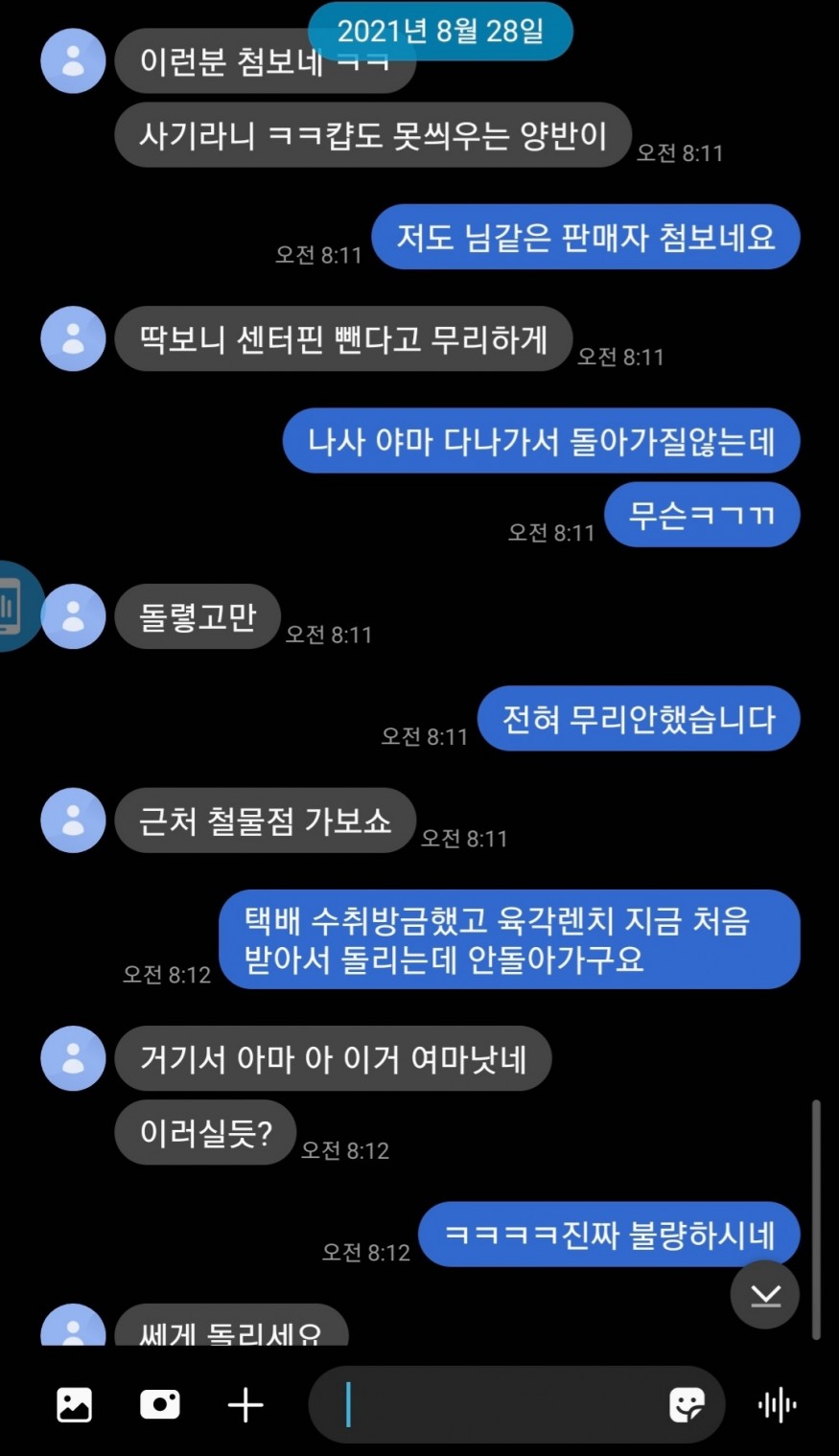Viewport: 839px width, 1456px height.
Task: Tap the floating side panel handle
Action: (x=12, y=606)
